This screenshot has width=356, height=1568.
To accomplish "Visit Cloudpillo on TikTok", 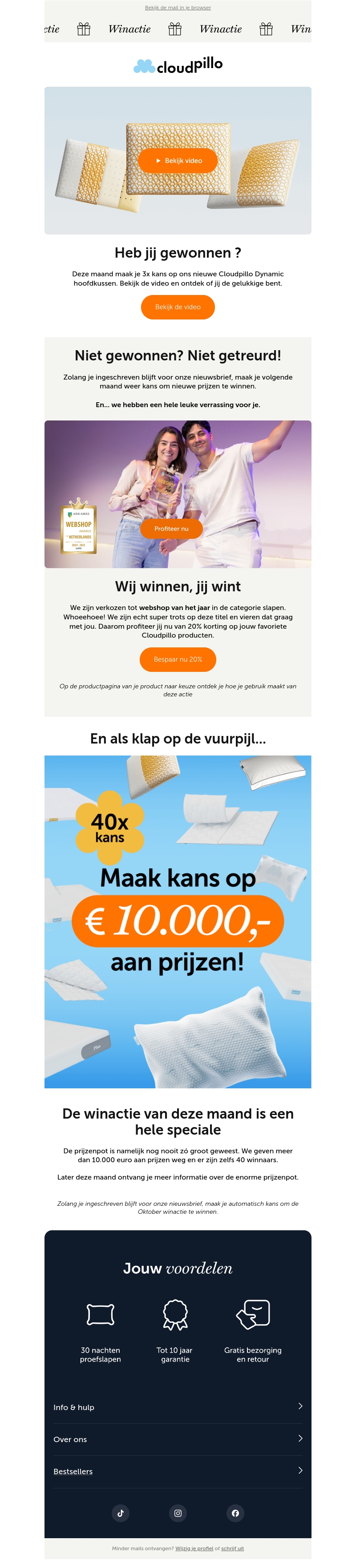I will pos(121,1513).
